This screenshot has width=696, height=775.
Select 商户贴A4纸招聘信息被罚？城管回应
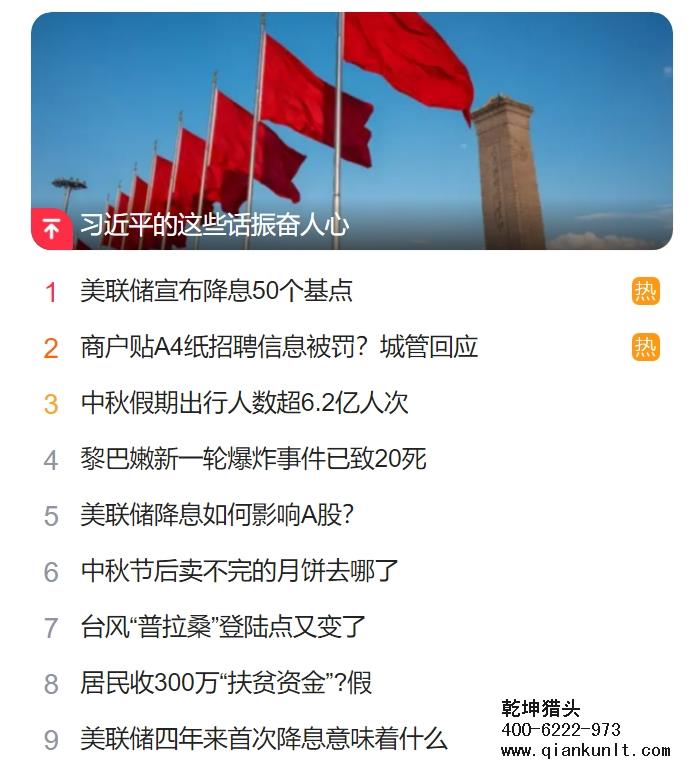click(x=279, y=347)
